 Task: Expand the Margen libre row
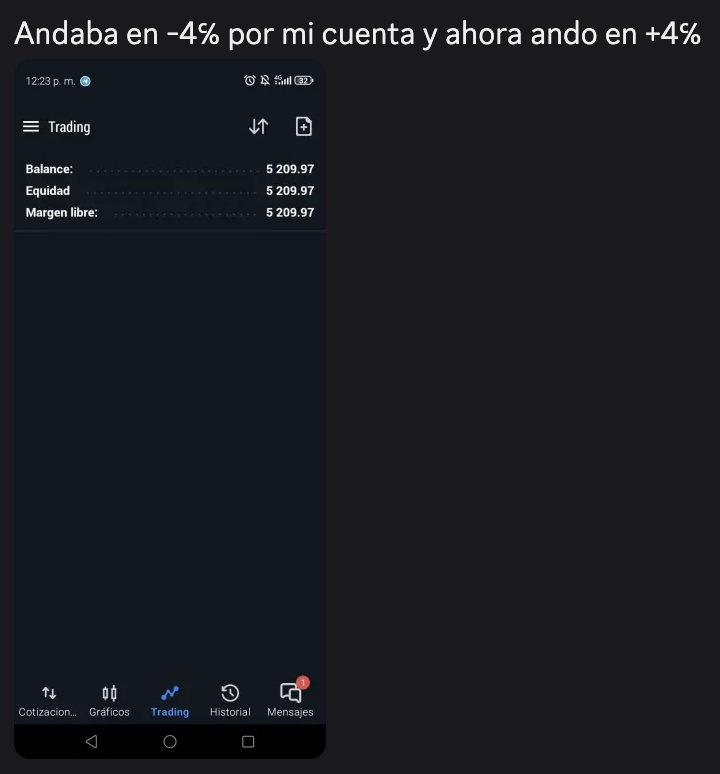(x=170, y=212)
